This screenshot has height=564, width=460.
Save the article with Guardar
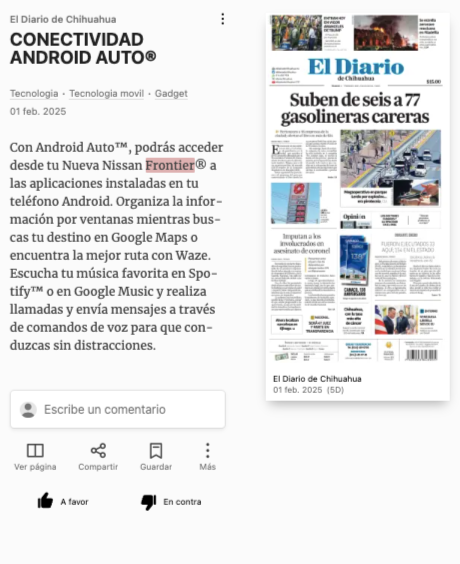(x=156, y=457)
